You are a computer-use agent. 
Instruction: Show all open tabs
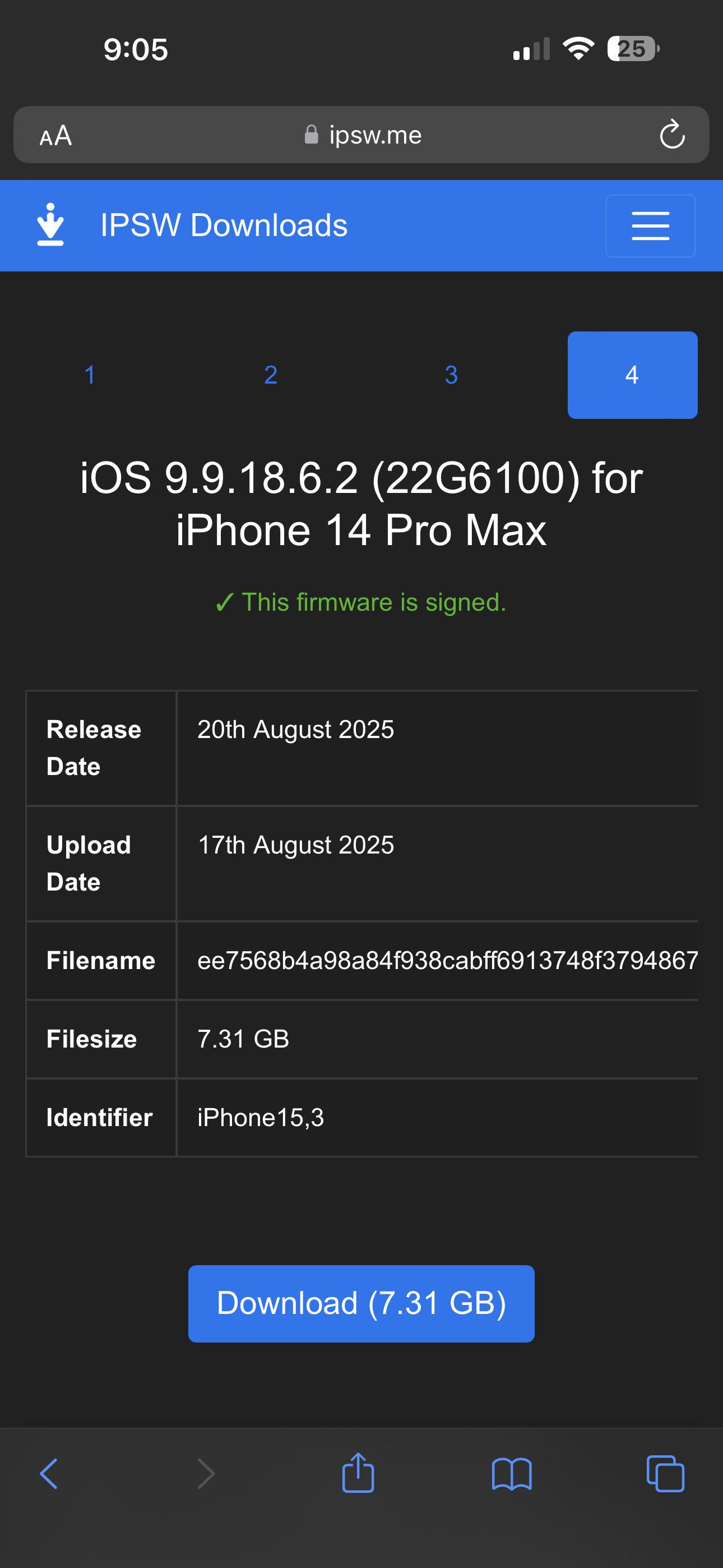(x=665, y=1473)
